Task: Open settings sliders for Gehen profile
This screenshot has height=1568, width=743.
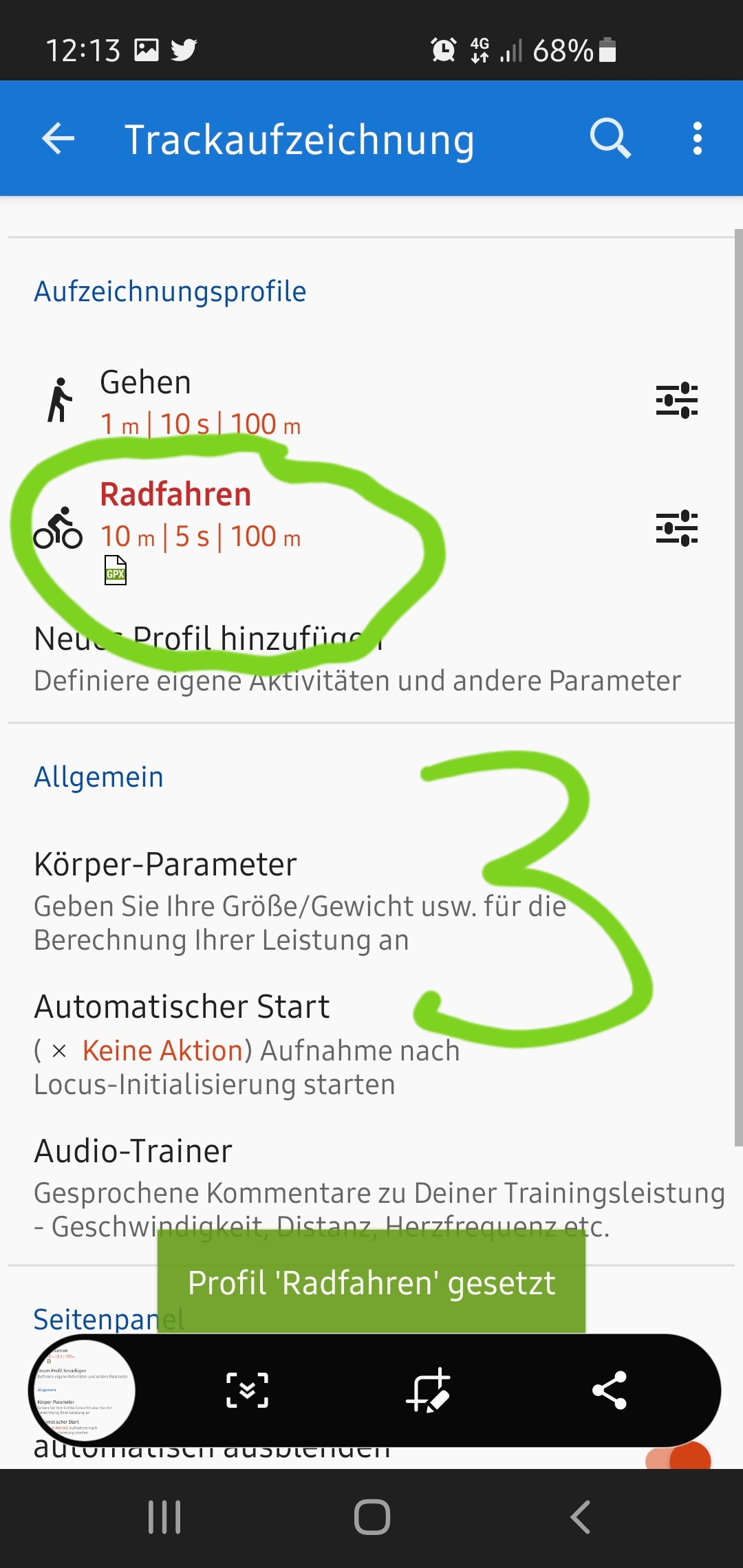Action: 676,400
